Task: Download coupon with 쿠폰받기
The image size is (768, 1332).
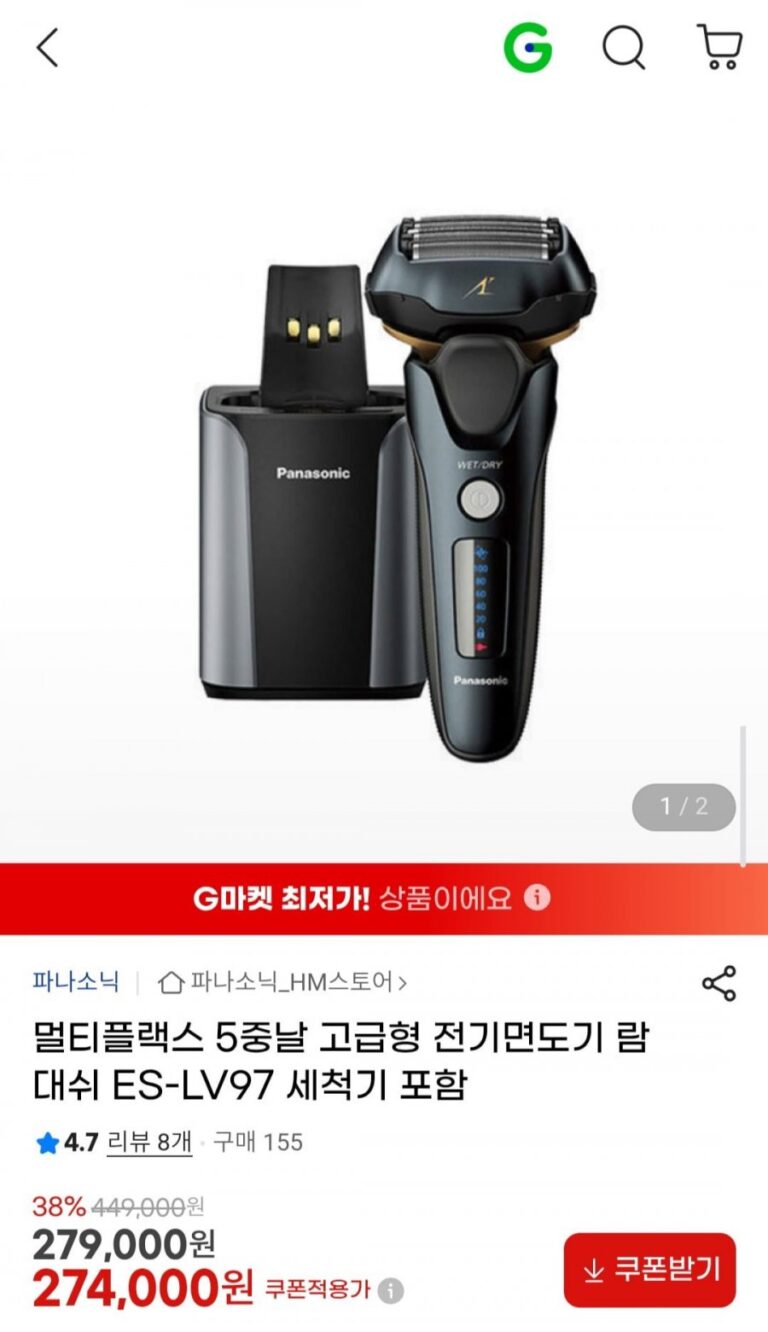Action: (649, 1270)
